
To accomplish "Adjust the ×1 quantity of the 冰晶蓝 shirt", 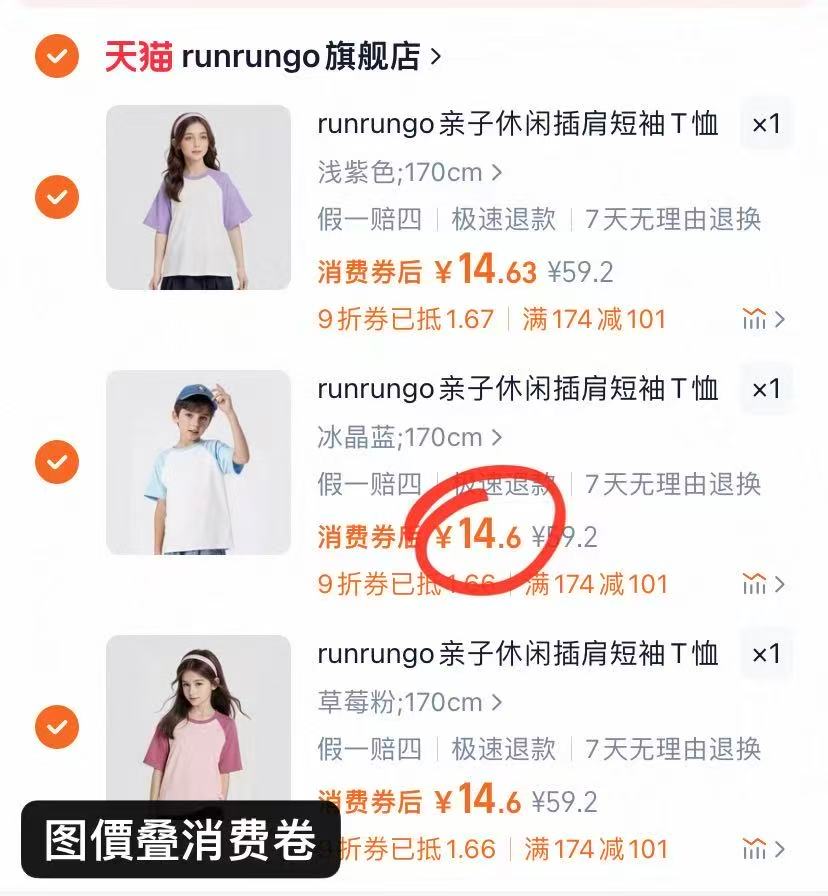I will [x=766, y=389].
